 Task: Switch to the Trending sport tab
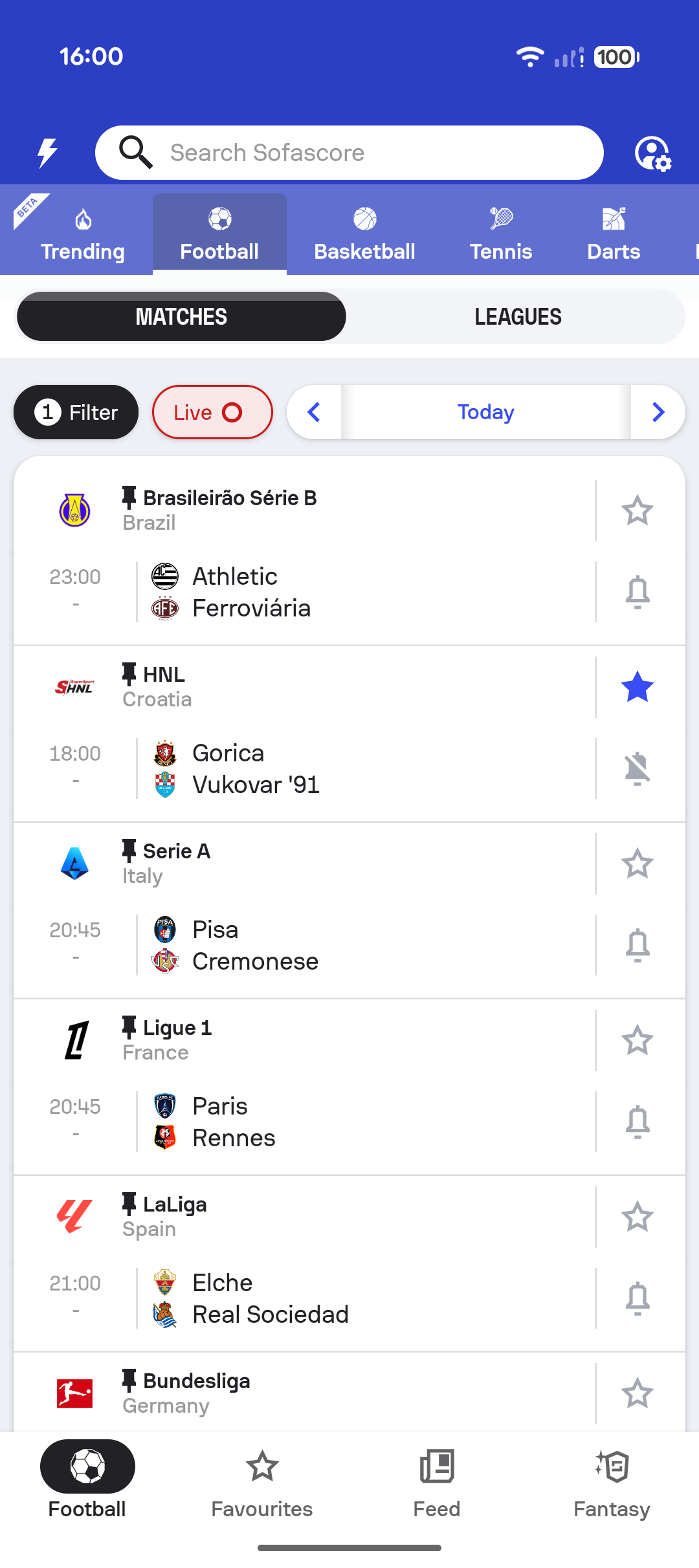83,234
